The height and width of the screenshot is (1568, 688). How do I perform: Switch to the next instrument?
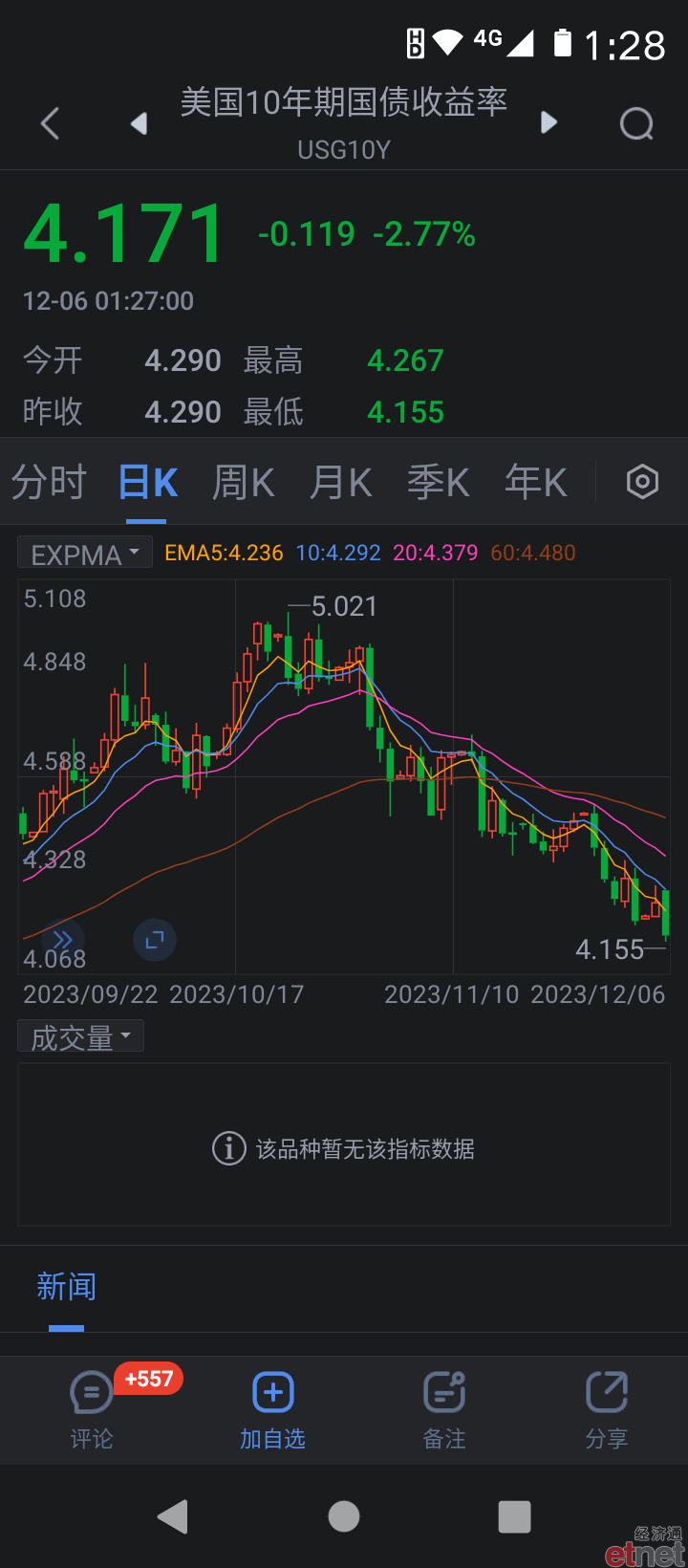pos(548,122)
